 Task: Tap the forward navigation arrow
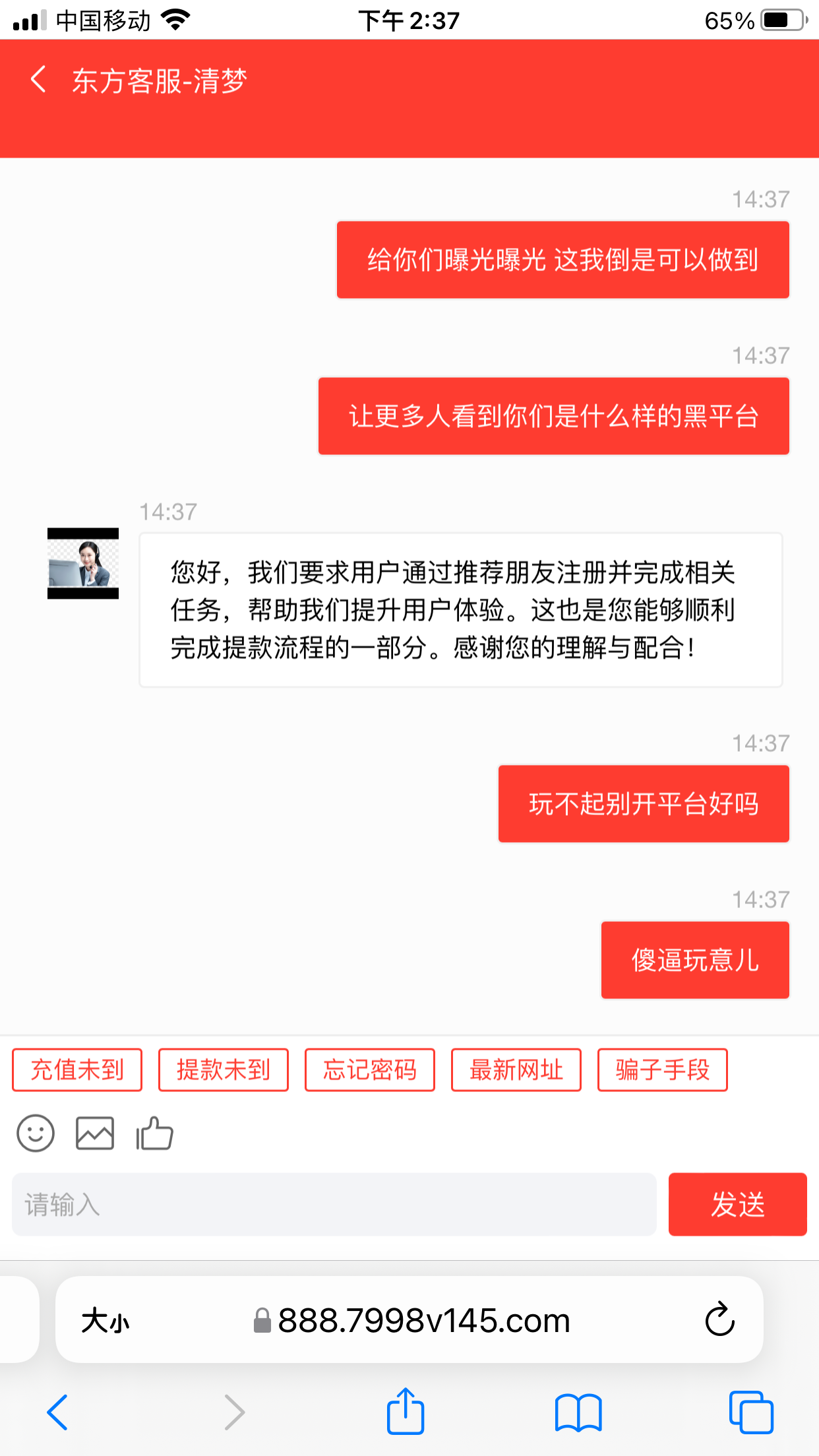[234, 1410]
